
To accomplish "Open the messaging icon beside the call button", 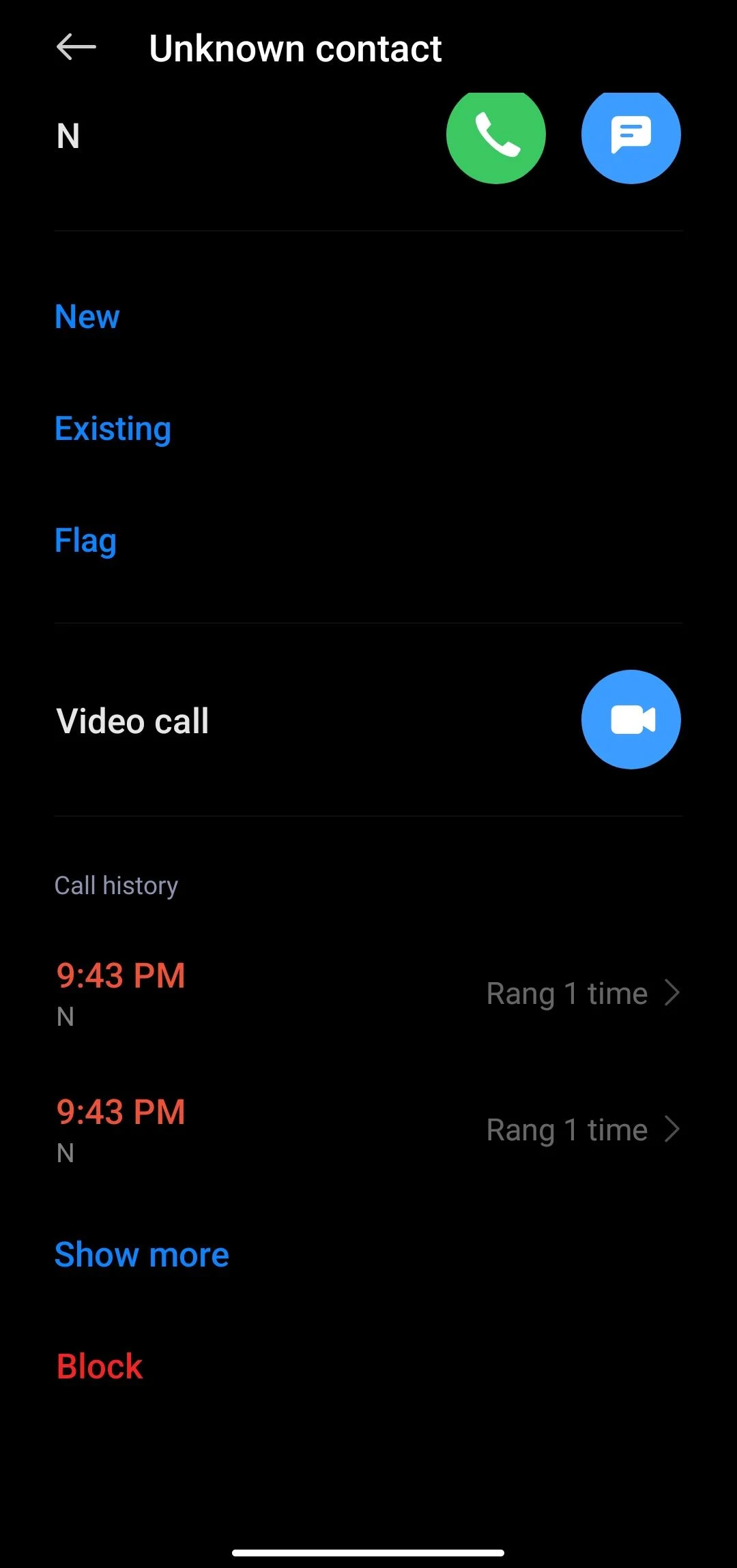I will tap(631, 135).
